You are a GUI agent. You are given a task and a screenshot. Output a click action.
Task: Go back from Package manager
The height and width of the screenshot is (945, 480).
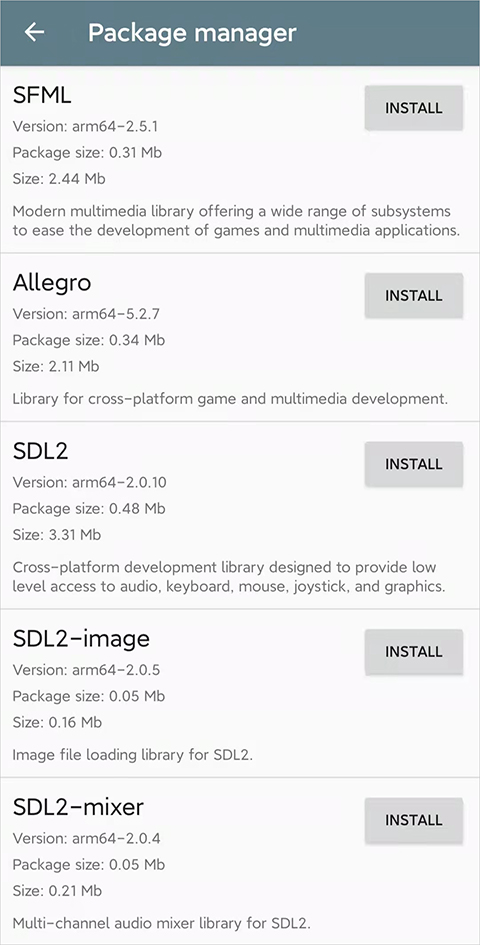coord(34,33)
